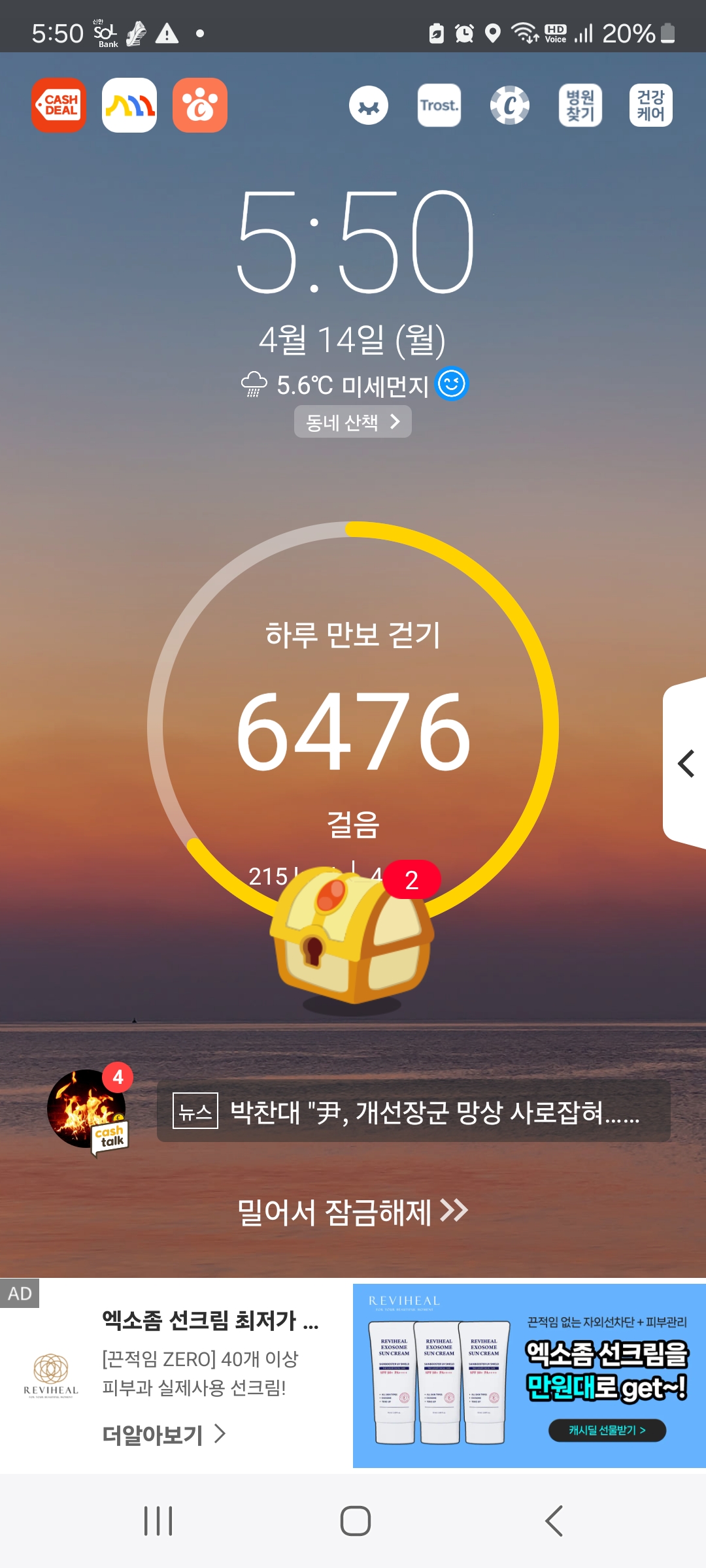Open Cash Talk with 4 notifications
This screenshot has height=1568, width=706.
coord(87,1110)
